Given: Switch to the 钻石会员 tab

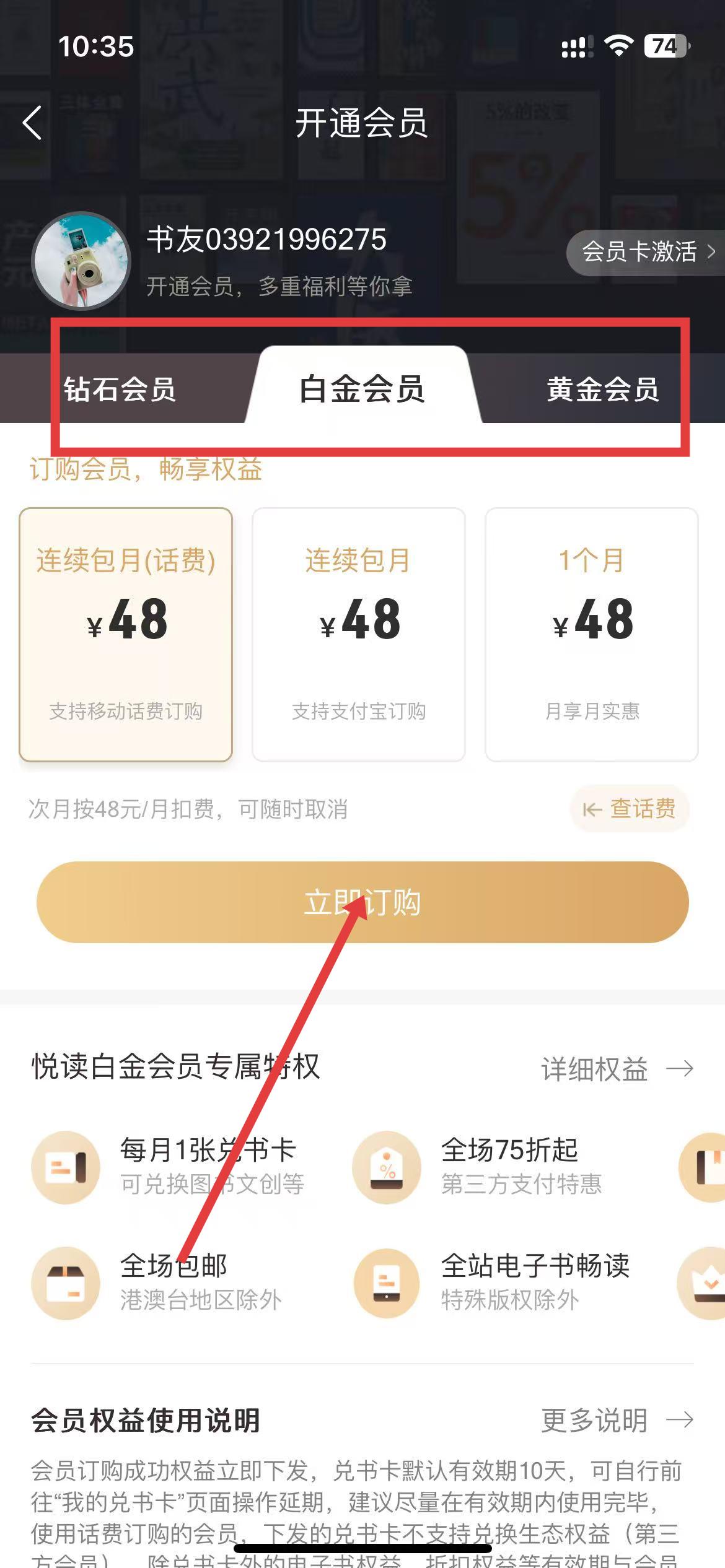Looking at the screenshot, I should click(x=120, y=390).
